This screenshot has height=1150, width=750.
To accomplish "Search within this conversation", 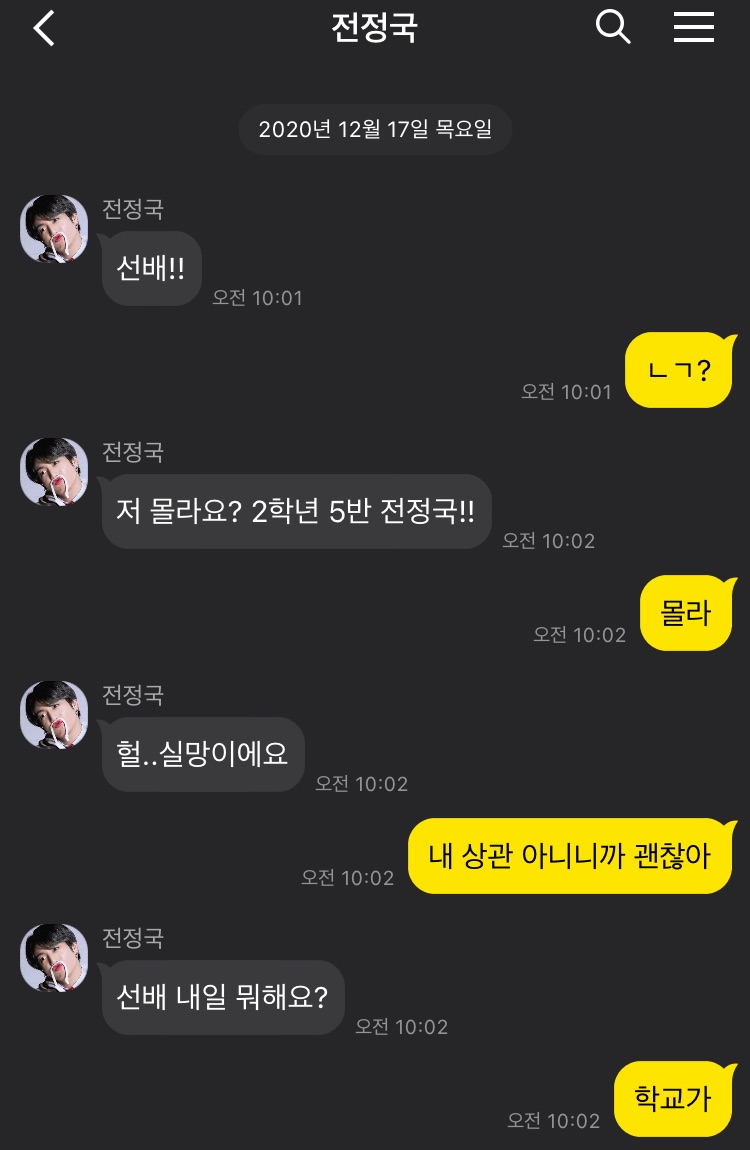I will [613, 28].
